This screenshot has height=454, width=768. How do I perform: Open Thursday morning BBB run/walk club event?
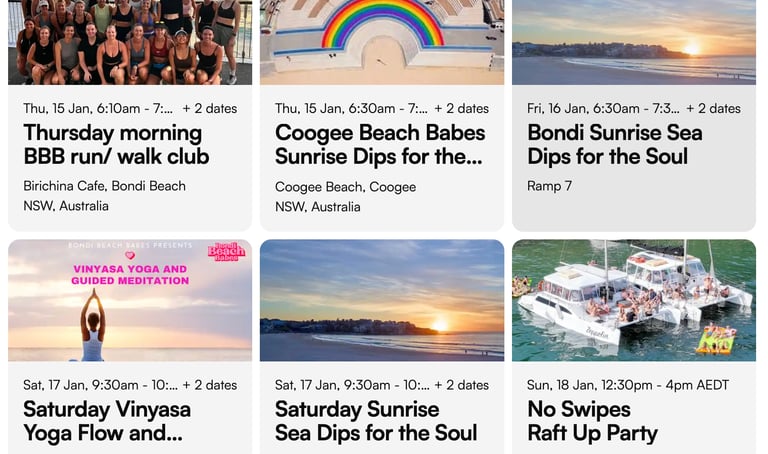click(x=116, y=145)
